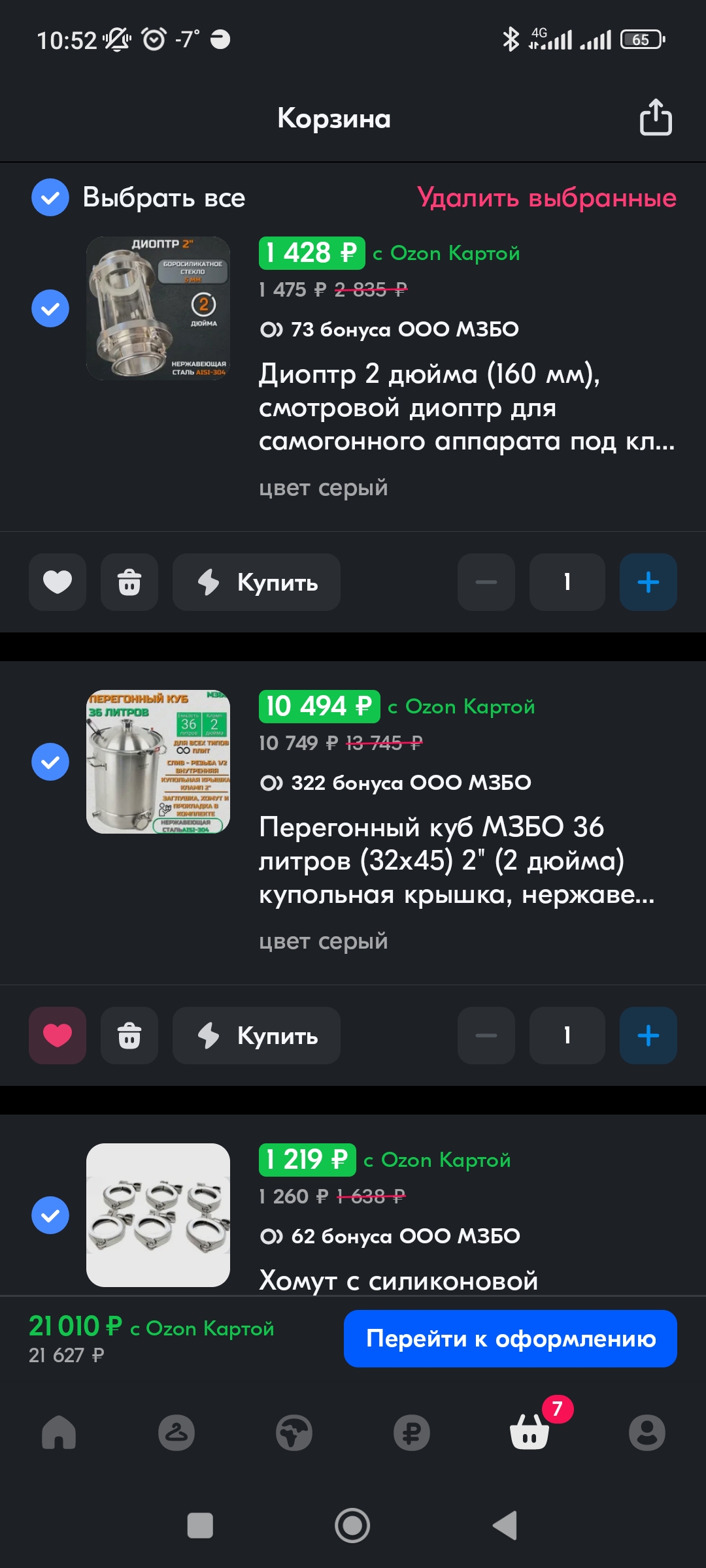706x1568 pixels.
Task: Open the Перегонный куб МЗБО product image
Action: point(158,762)
